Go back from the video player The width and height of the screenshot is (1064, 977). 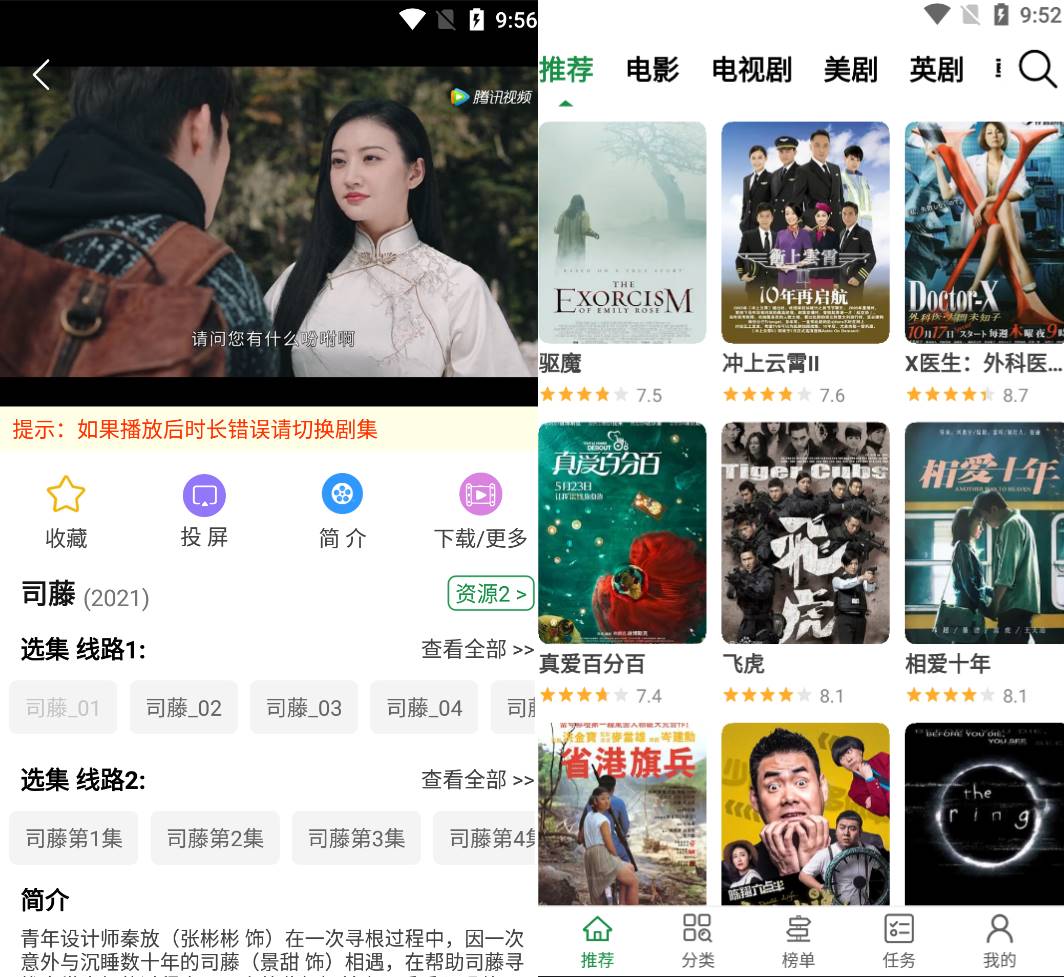point(41,74)
